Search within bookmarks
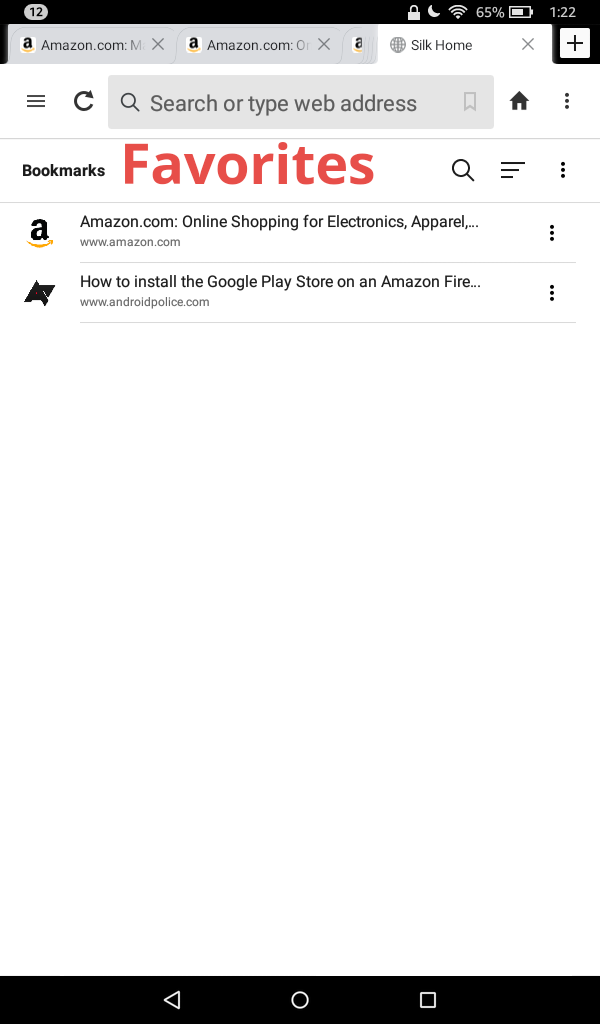 click(x=463, y=170)
